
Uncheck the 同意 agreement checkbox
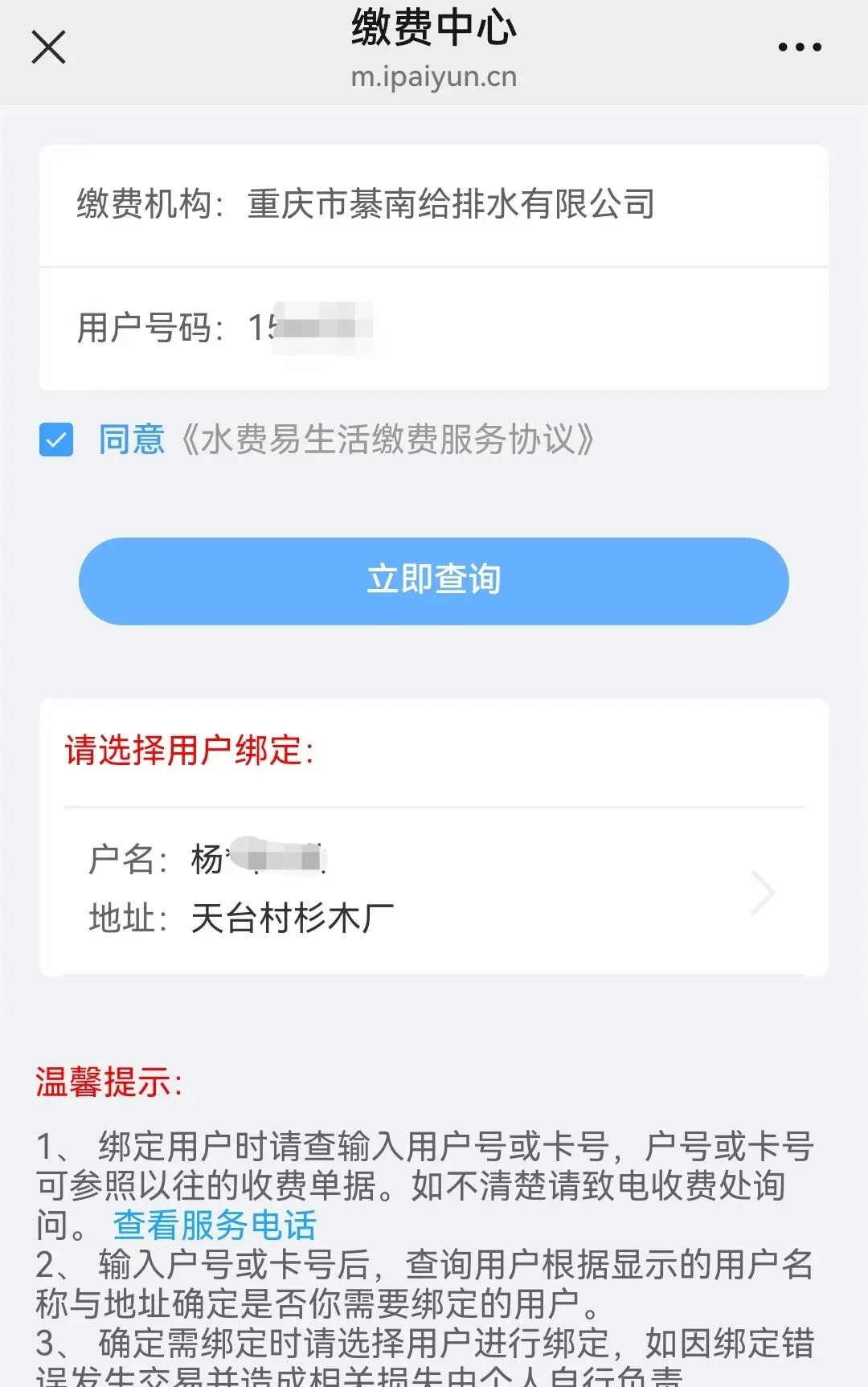(x=56, y=440)
